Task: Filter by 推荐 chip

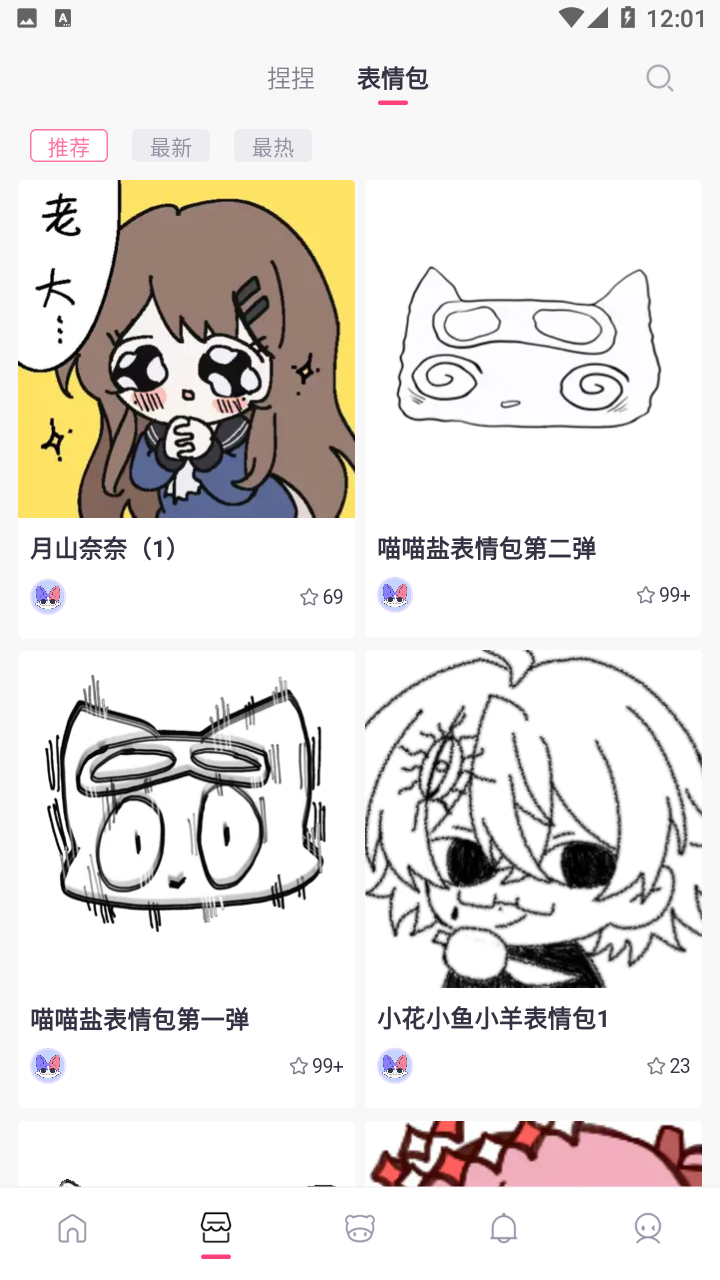Action: point(69,146)
